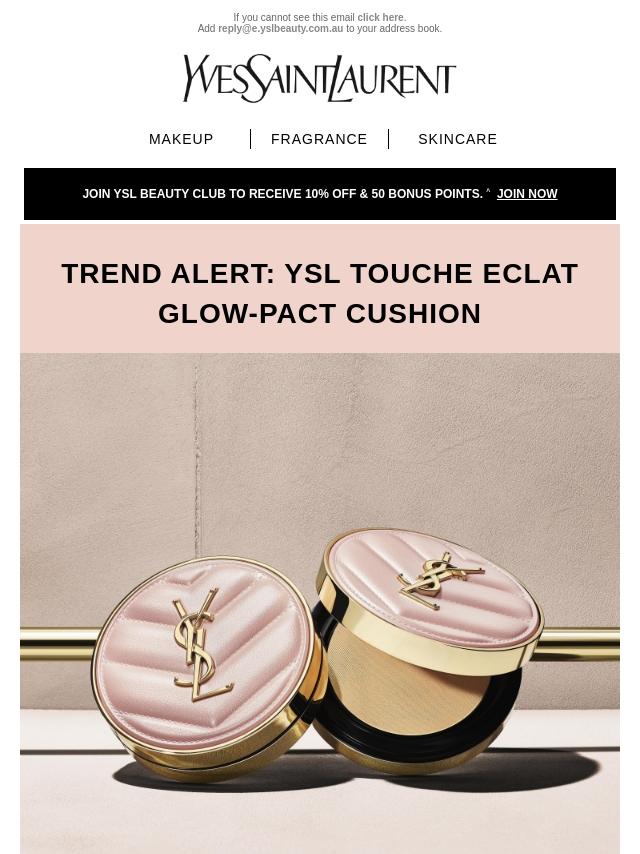The width and height of the screenshot is (640, 854).
Task: Open the Skincare category
Action: coord(457,139)
